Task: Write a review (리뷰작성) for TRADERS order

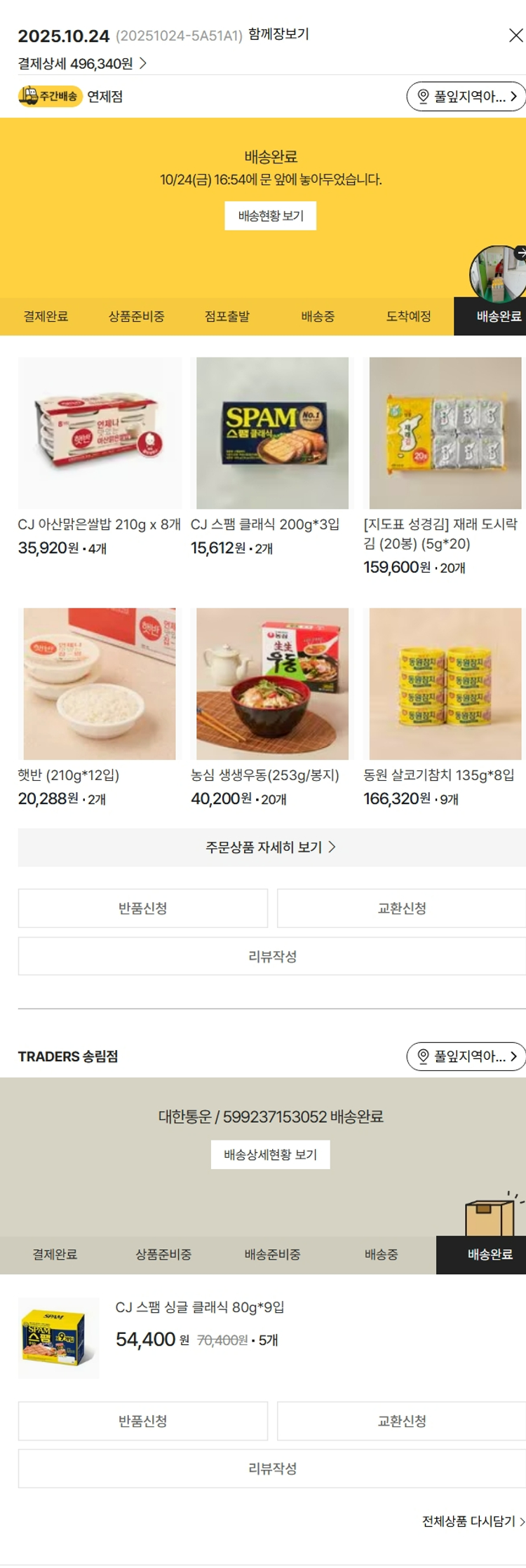Action: (272, 1468)
